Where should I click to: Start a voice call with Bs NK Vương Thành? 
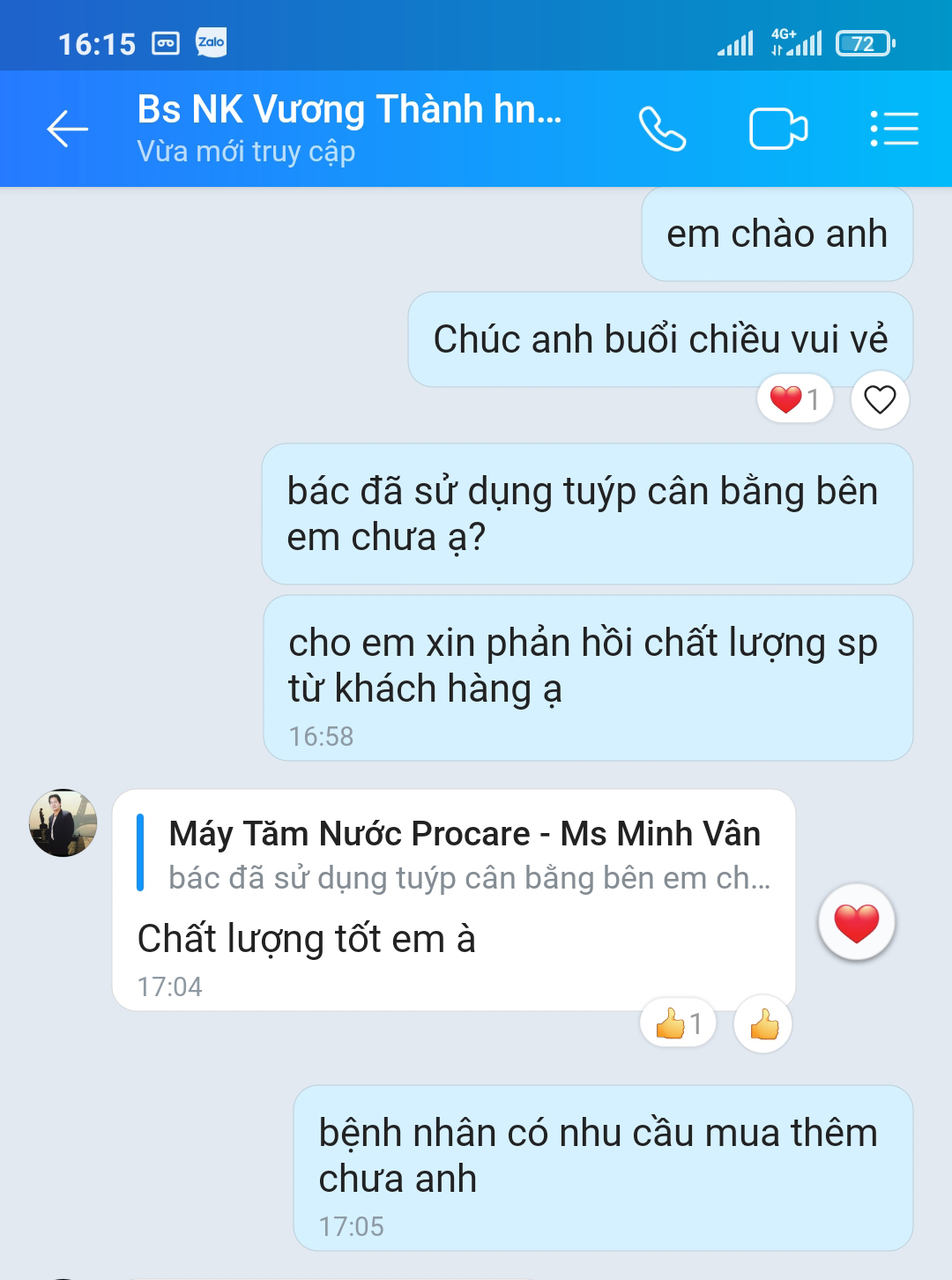[x=662, y=130]
